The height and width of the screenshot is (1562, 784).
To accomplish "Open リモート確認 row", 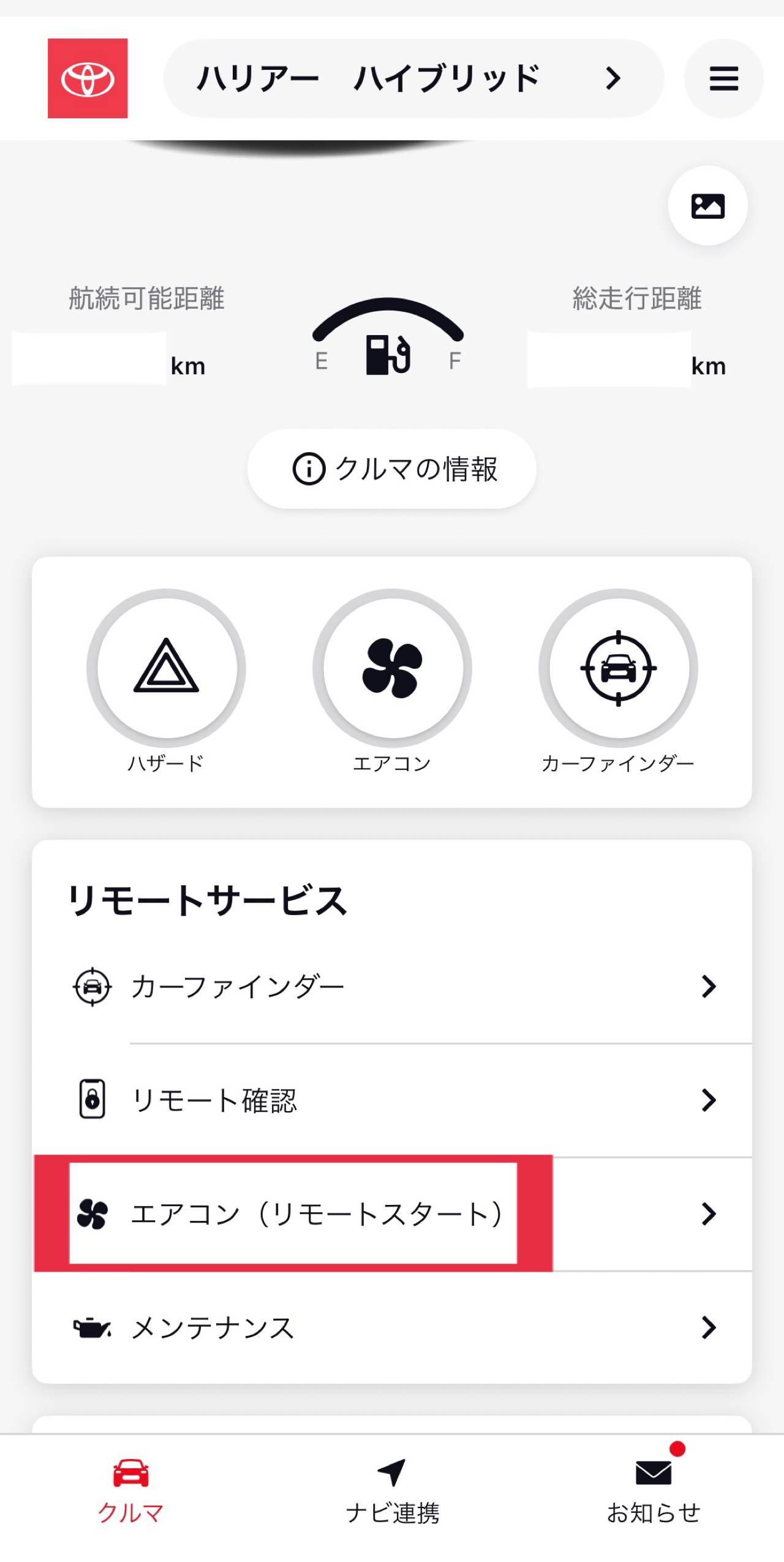I will [x=392, y=1100].
